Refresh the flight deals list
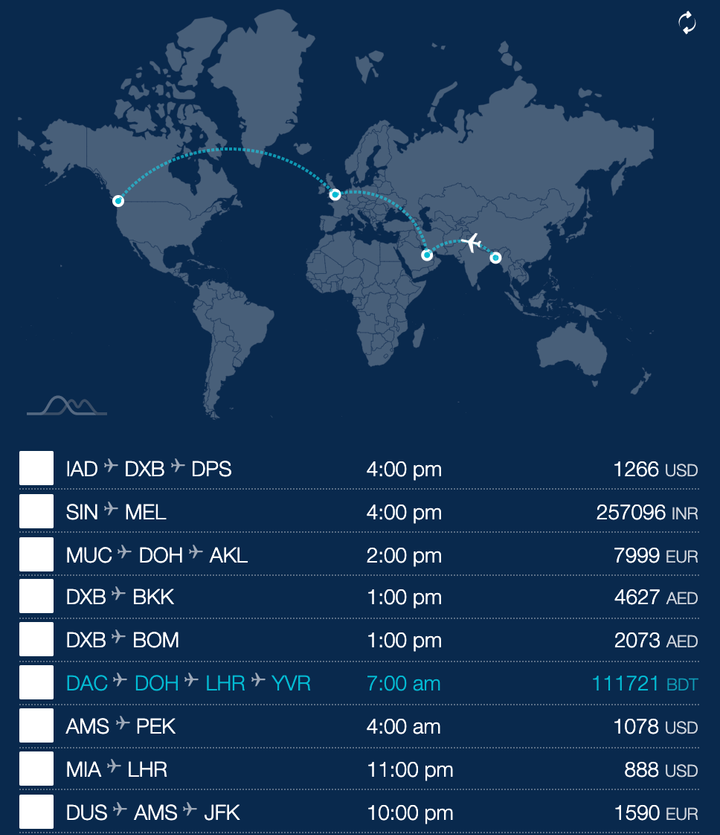The height and width of the screenshot is (835, 720). (687, 23)
